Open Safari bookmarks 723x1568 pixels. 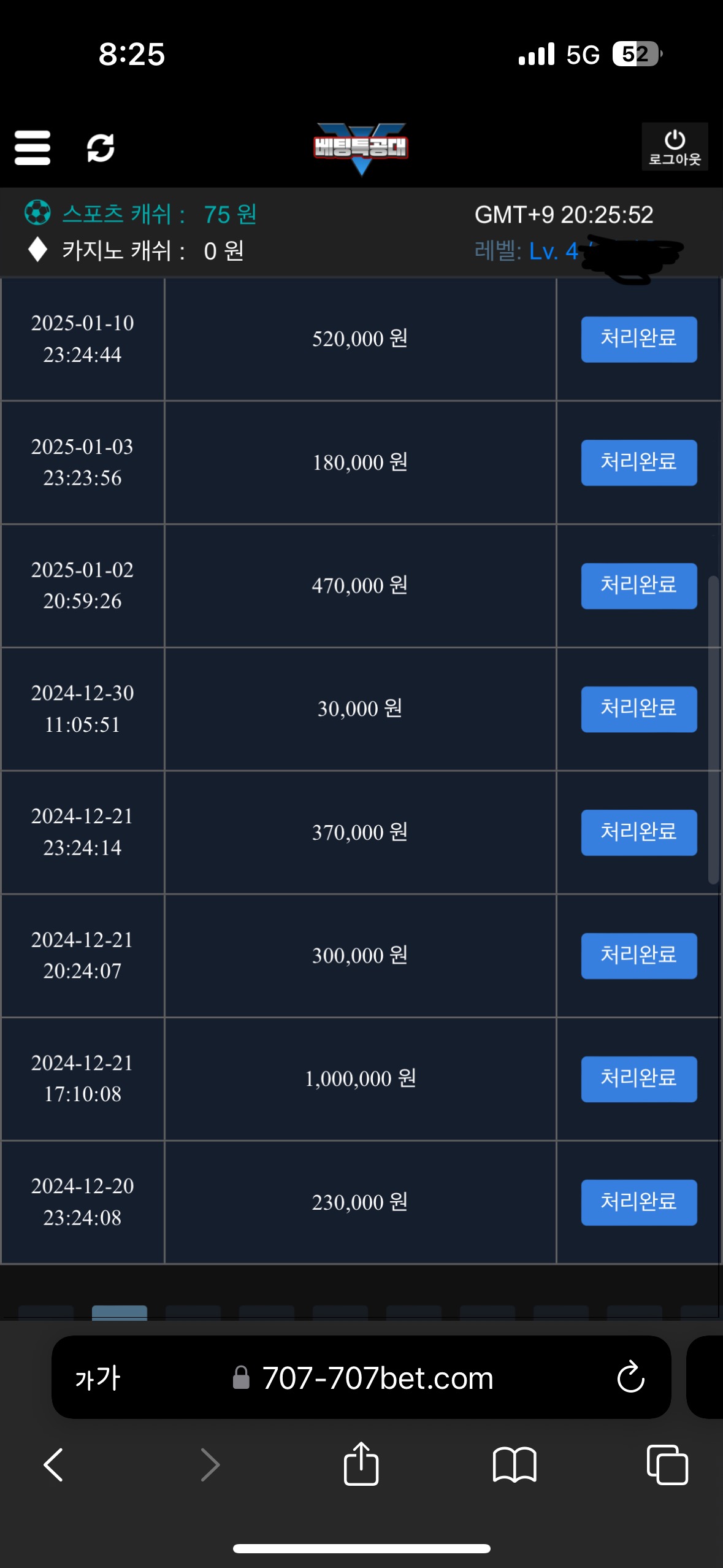point(515,1465)
